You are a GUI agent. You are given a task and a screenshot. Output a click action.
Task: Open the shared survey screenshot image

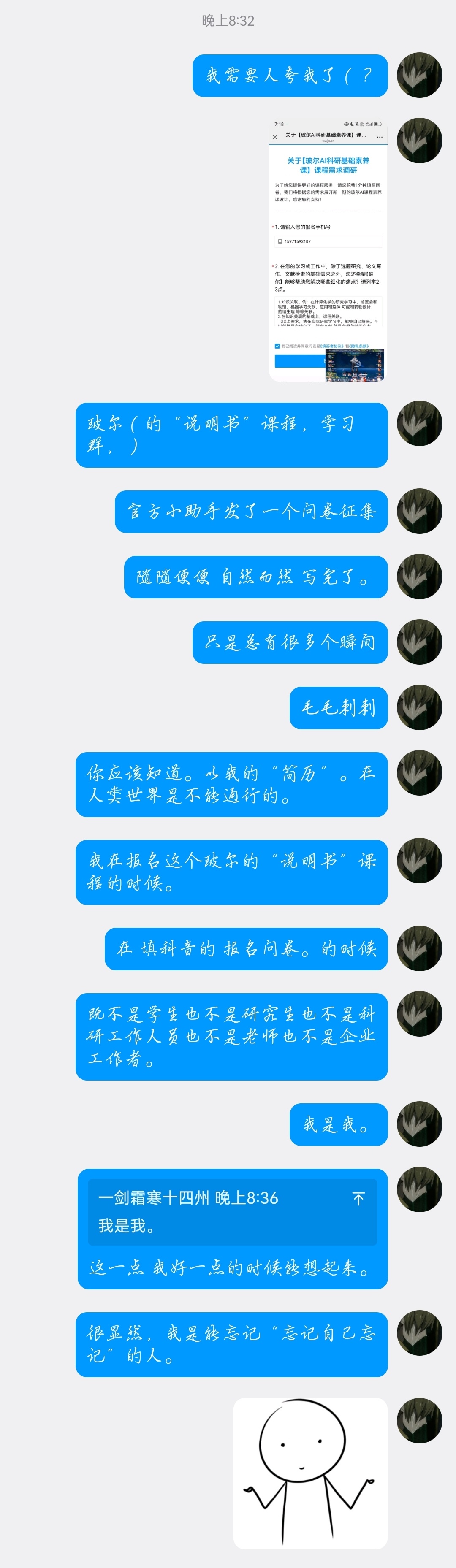tap(327, 249)
